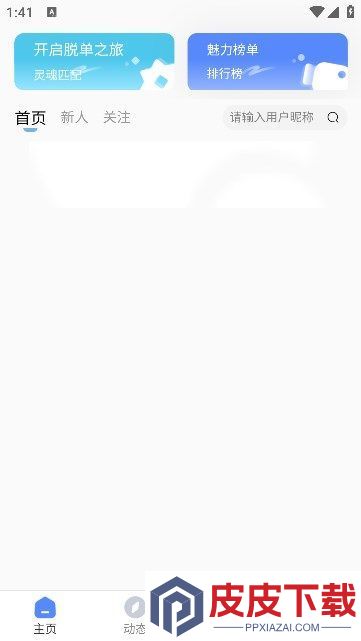This screenshot has height=641, width=361.
Task: Switch to the 首页 tab
Action: 30,118
